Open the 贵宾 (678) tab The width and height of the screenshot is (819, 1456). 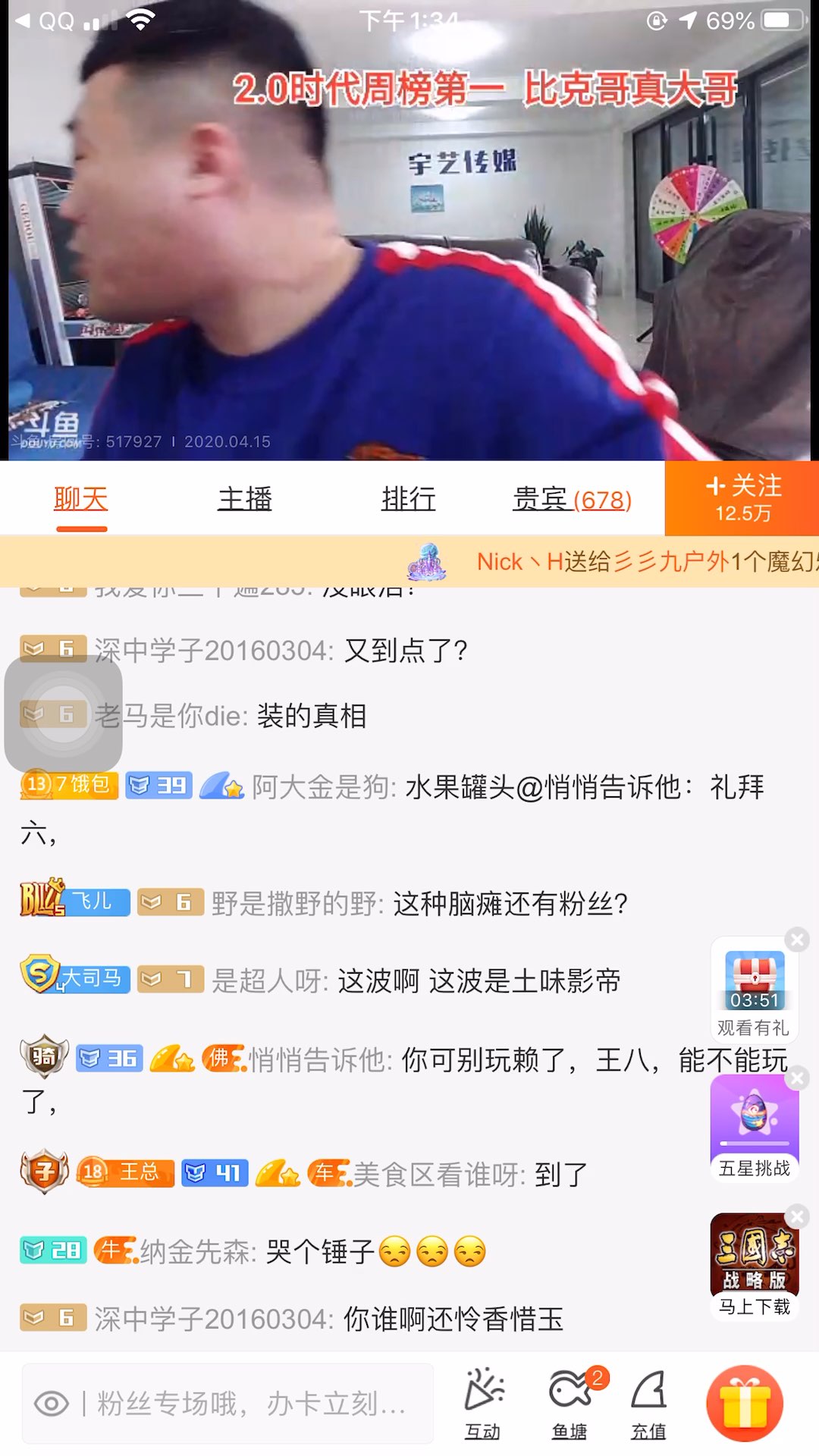(572, 499)
